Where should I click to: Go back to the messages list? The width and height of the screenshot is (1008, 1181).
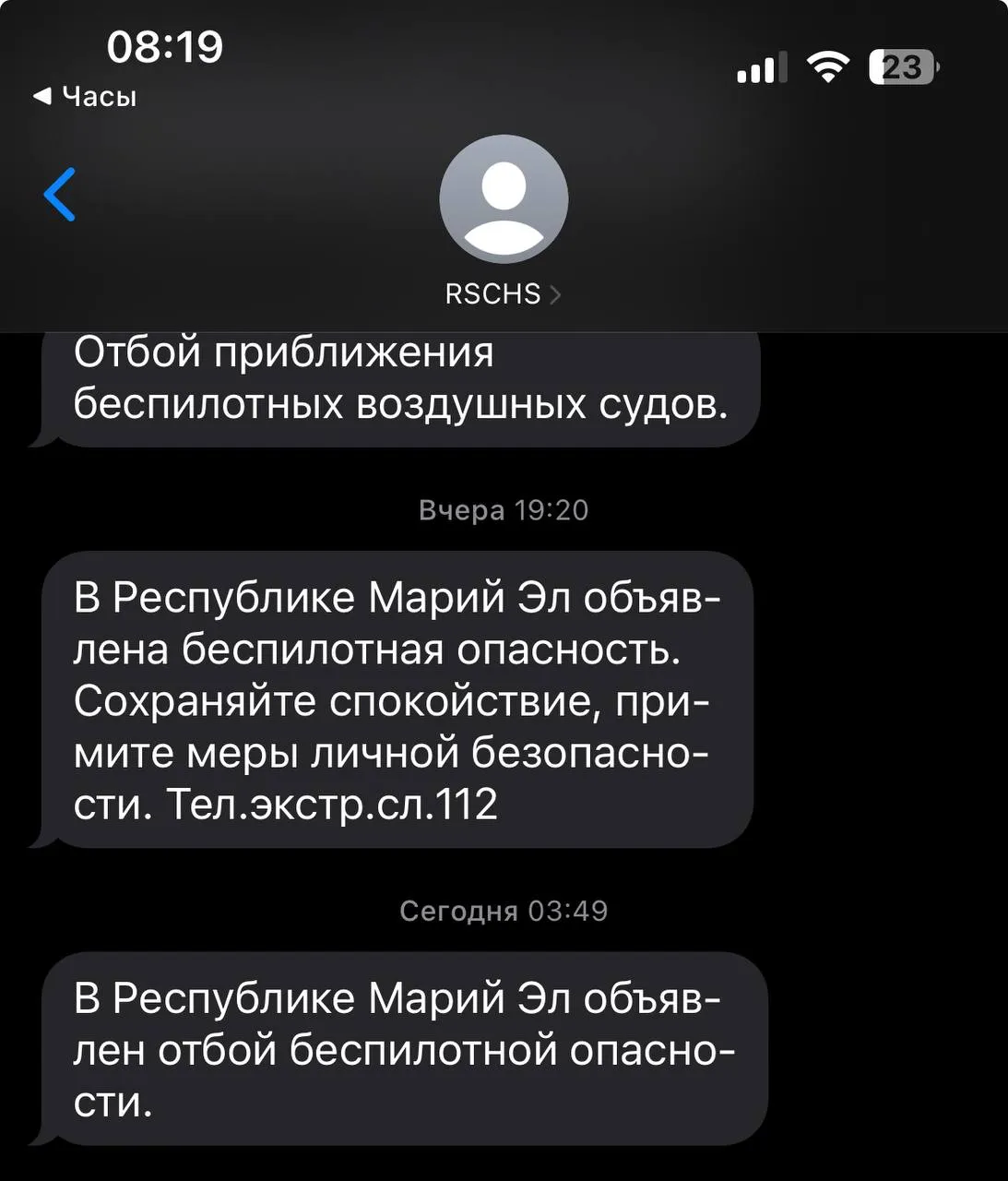(60, 195)
